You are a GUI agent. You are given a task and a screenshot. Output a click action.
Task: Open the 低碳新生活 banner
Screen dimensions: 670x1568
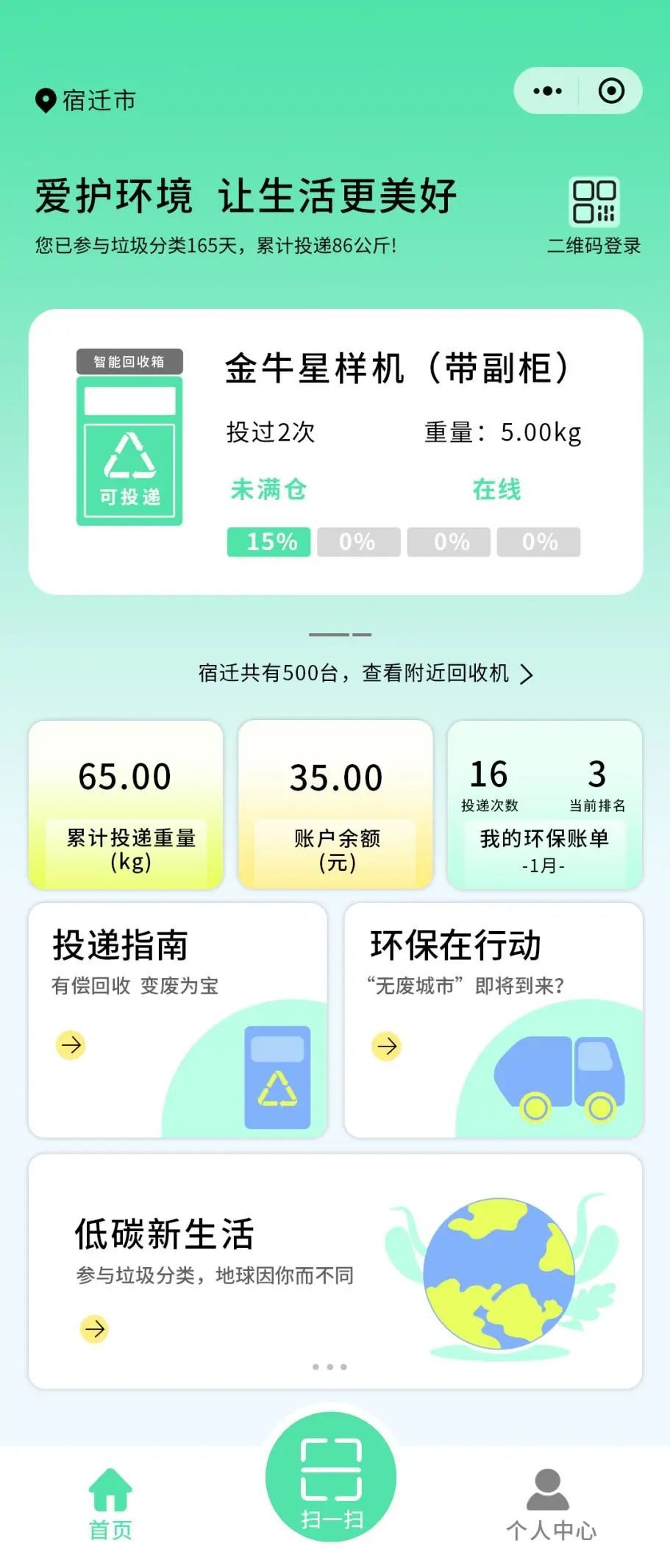(335, 1271)
